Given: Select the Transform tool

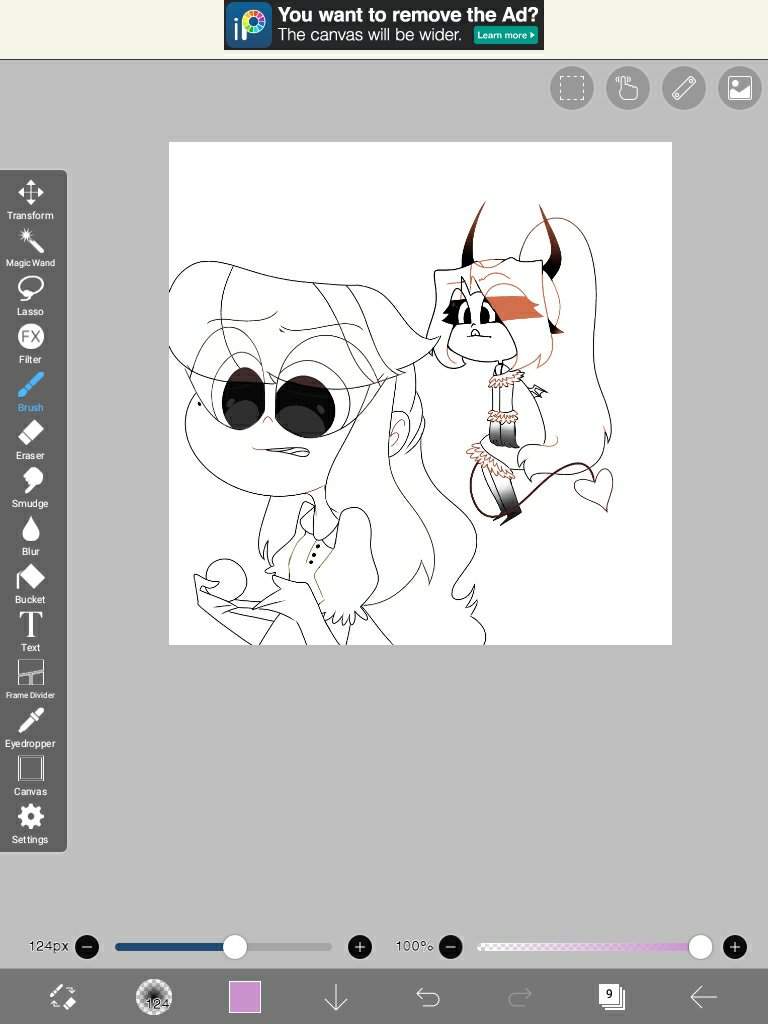Looking at the screenshot, I should (30, 198).
